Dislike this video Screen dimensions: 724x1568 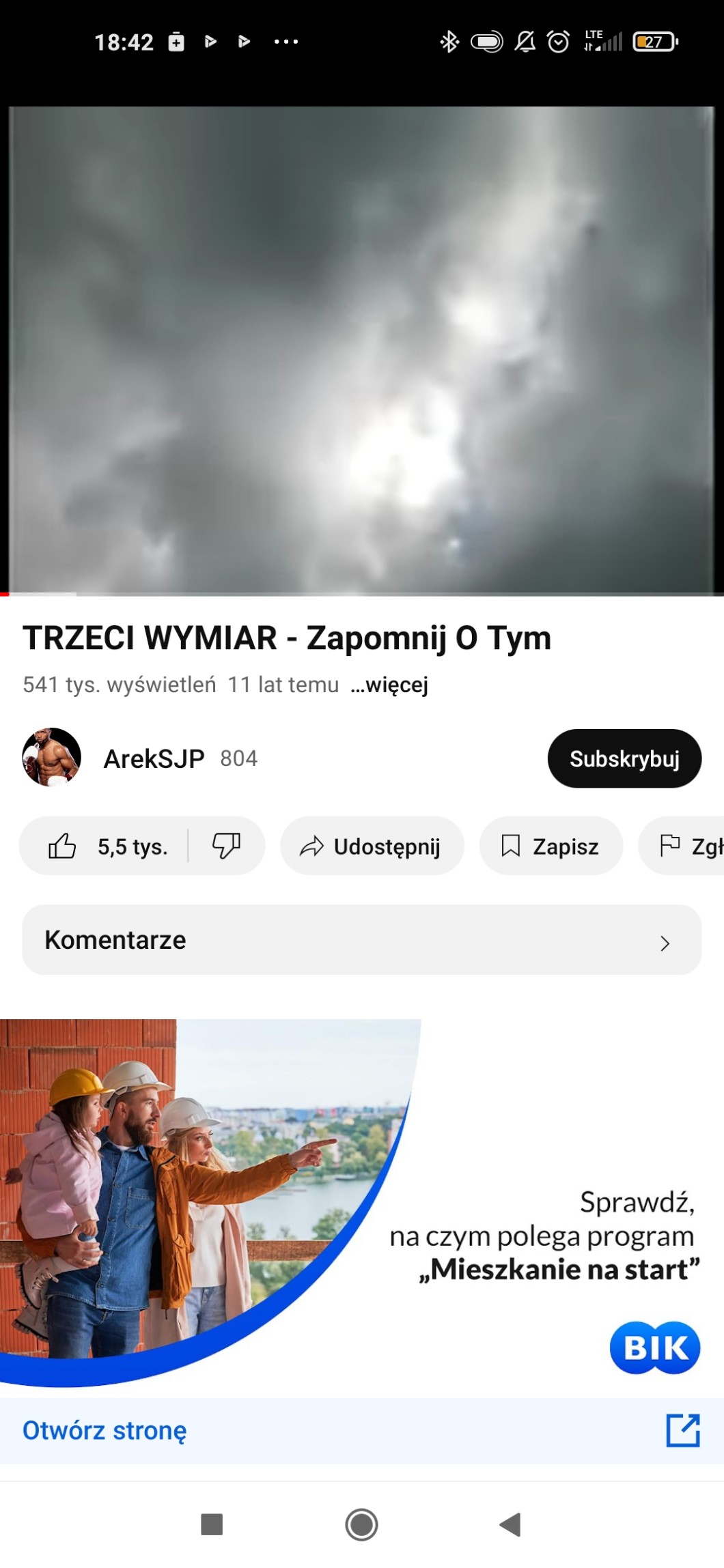(226, 846)
